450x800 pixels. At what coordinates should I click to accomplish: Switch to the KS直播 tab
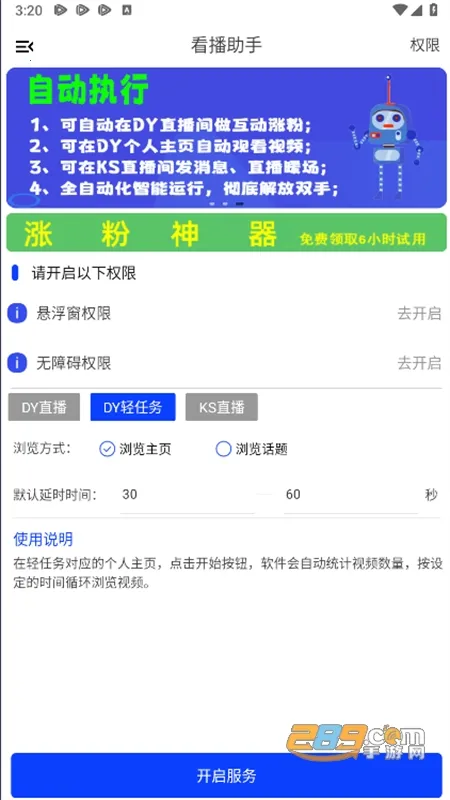[x=221, y=407]
